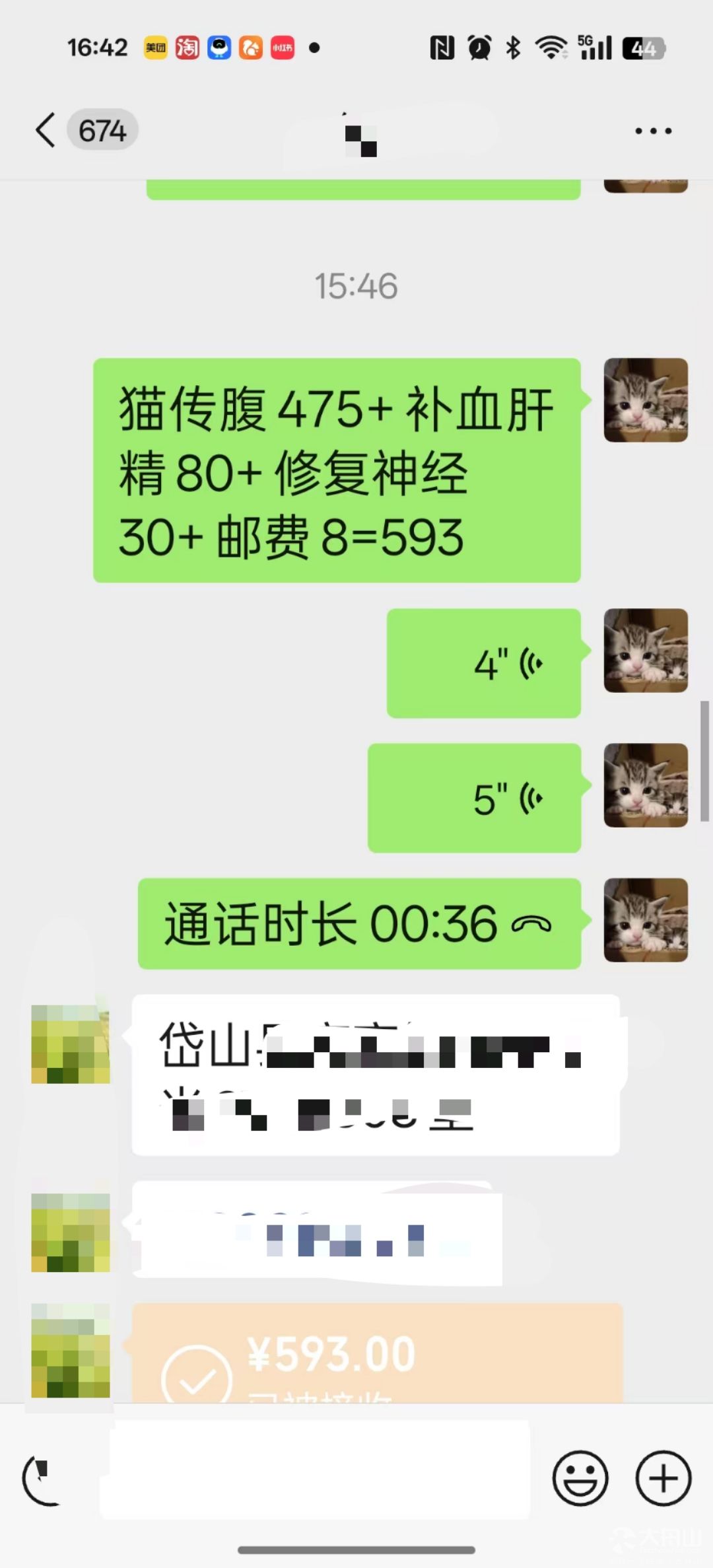Viewport: 713px width, 1568px height.
Task: Tap the 00:36 call duration bubble
Action: (x=359, y=923)
